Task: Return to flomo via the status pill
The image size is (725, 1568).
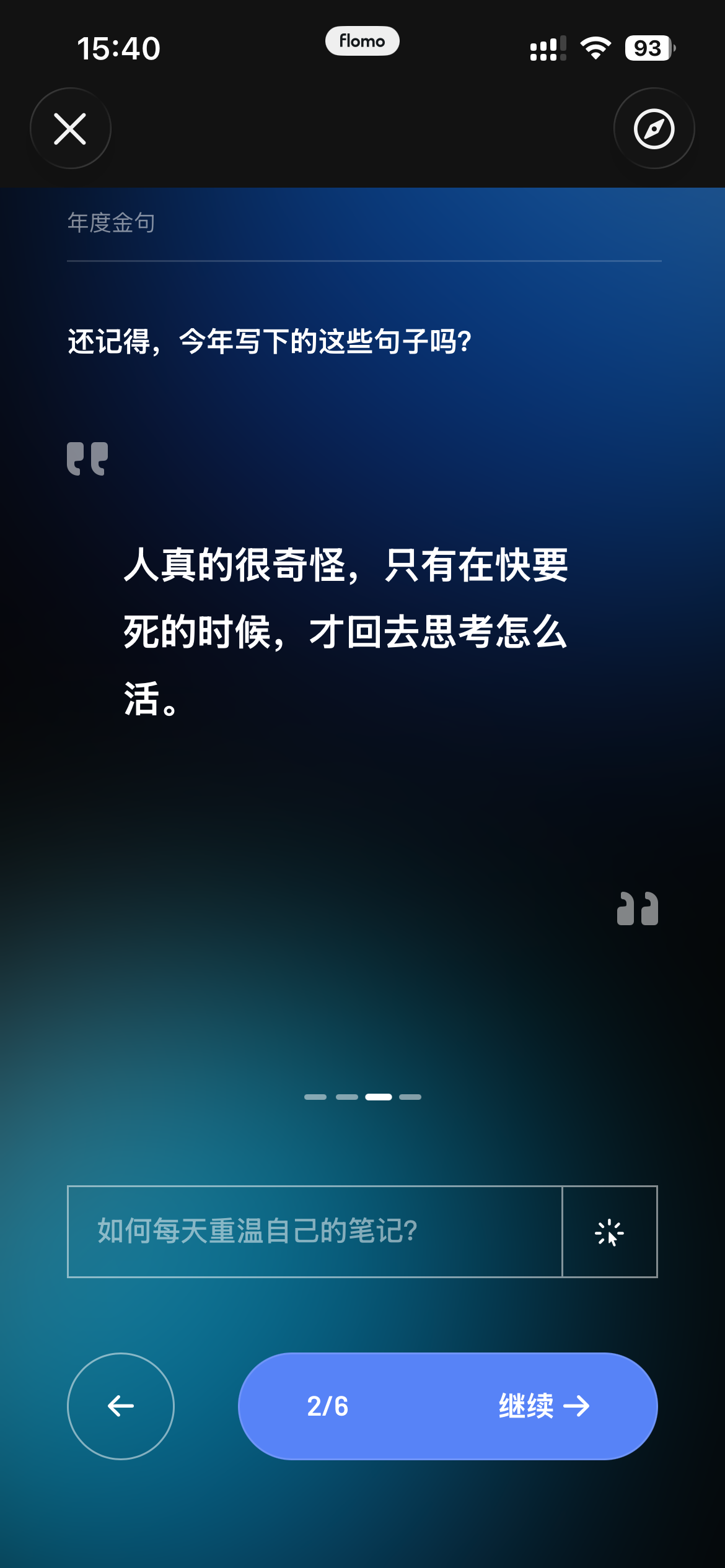Action: 362,41
